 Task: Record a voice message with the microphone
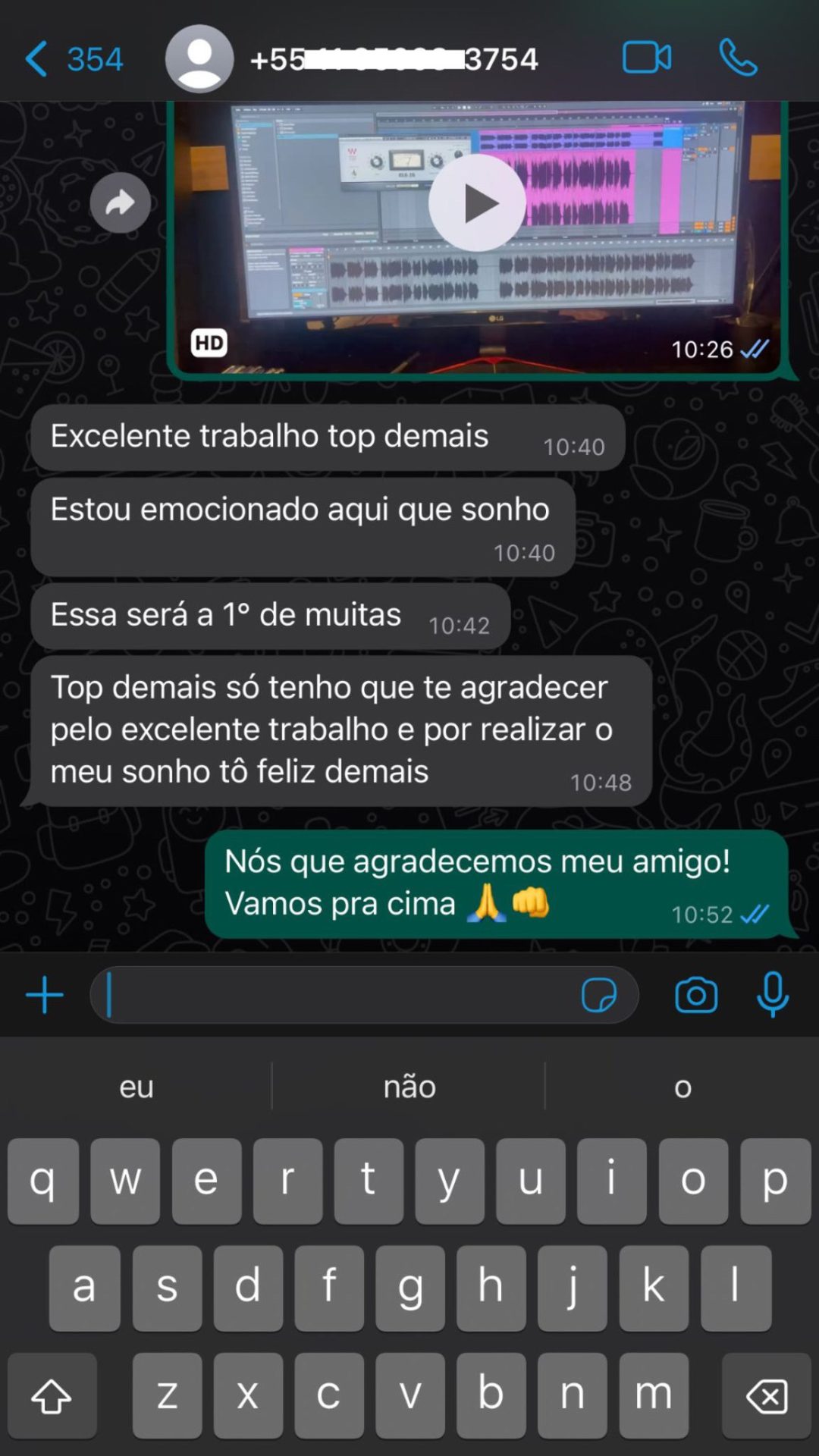point(773,995)
